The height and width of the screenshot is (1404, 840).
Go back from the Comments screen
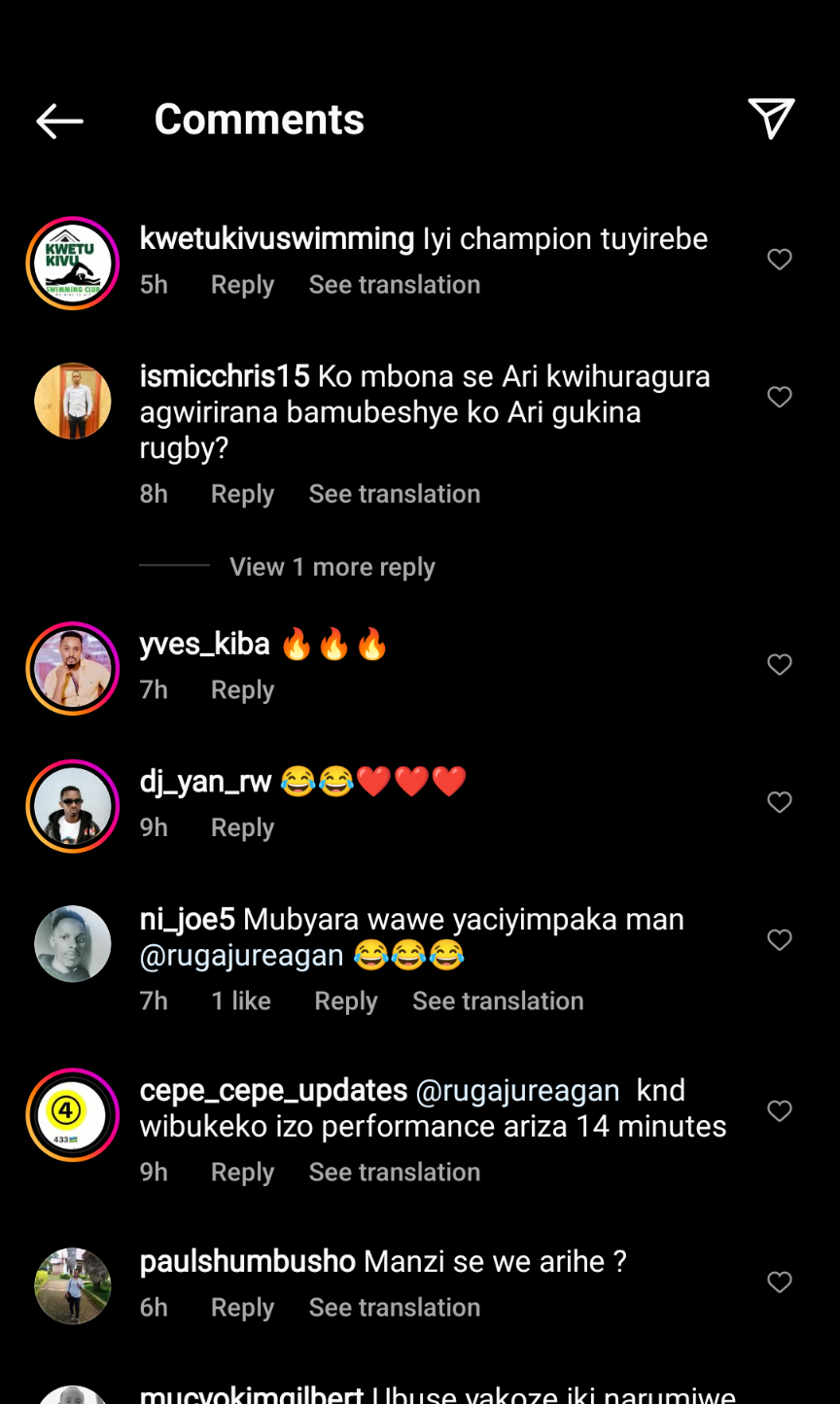[59, 121]
